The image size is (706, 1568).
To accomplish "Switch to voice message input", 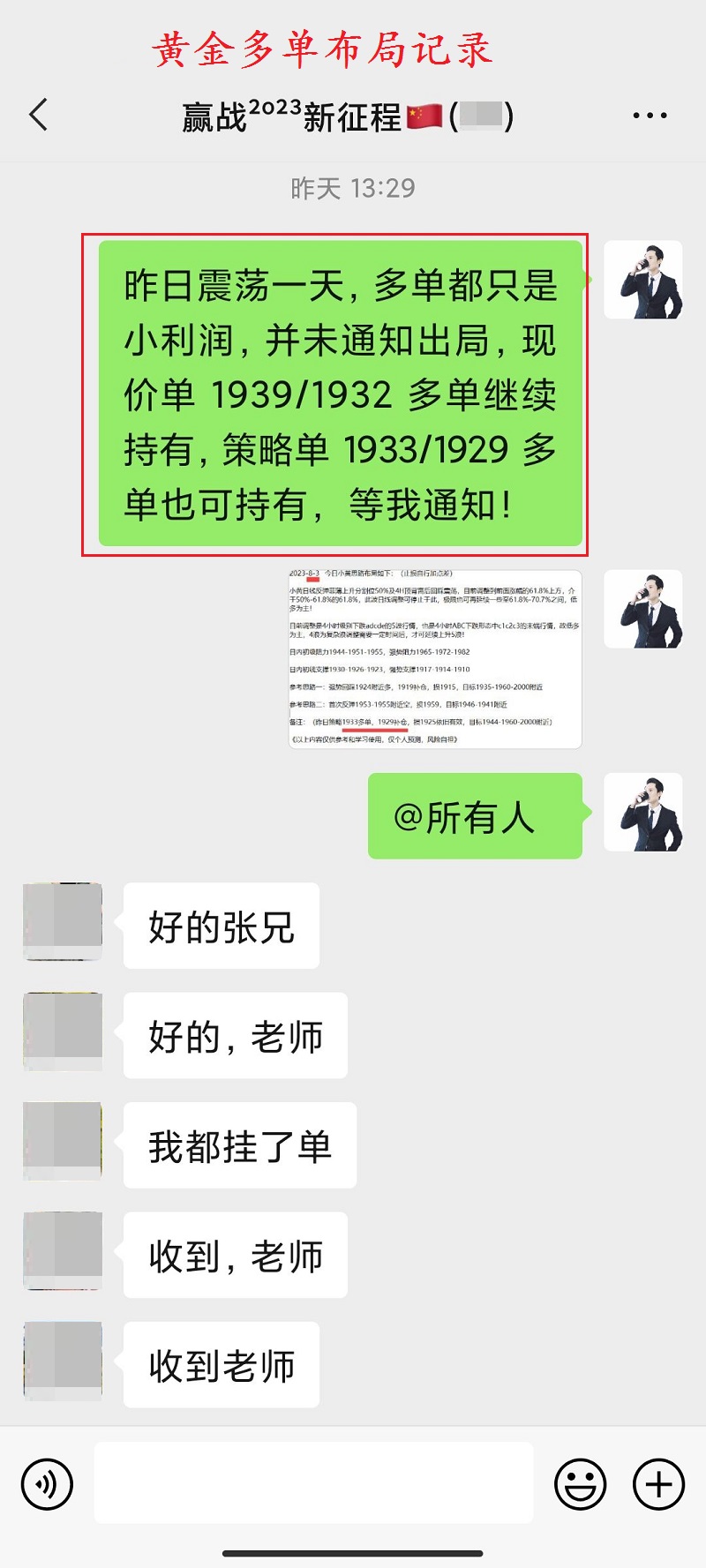I will tap(47, 1484).
